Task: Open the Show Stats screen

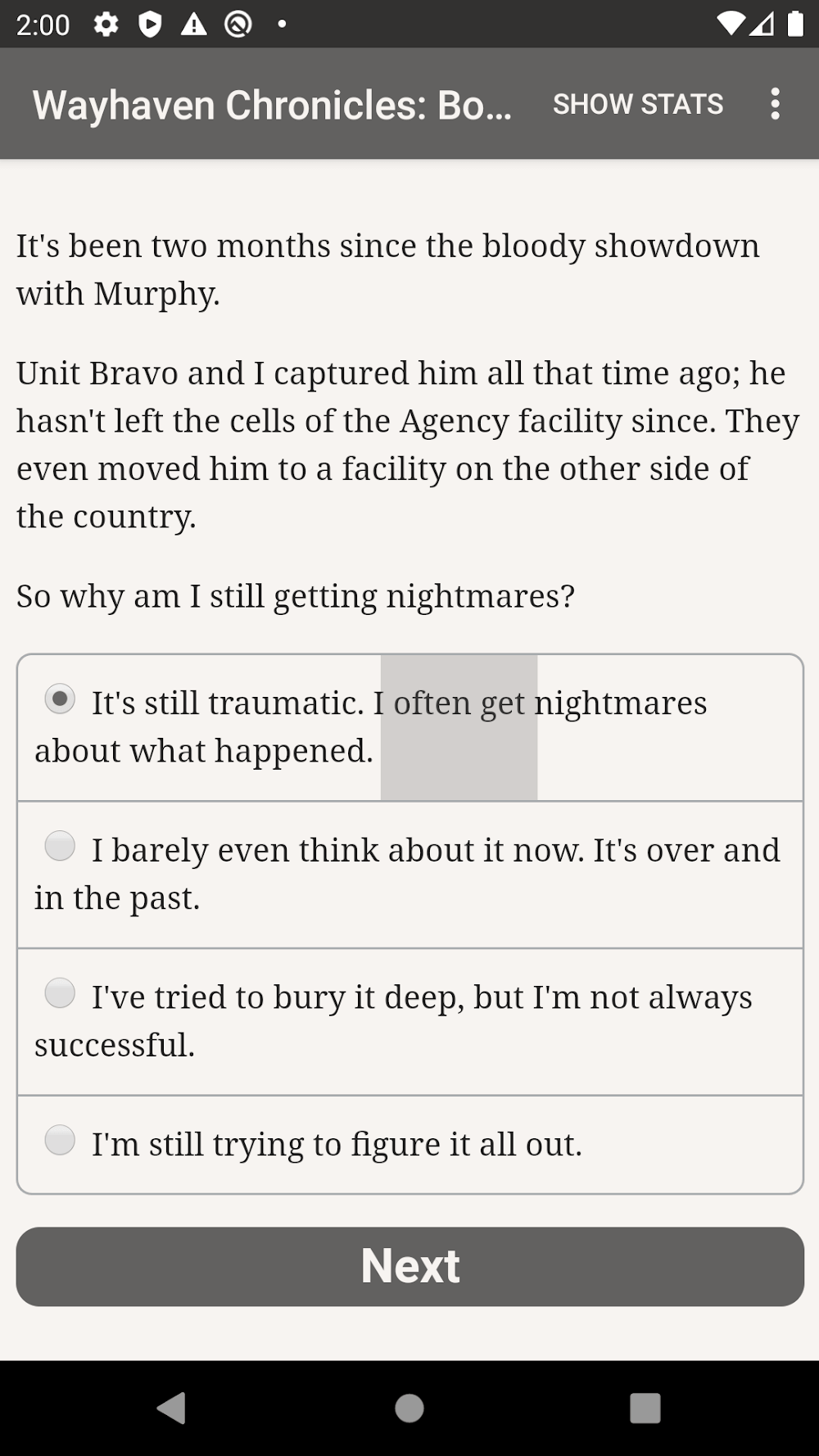Action: [637, 104]
